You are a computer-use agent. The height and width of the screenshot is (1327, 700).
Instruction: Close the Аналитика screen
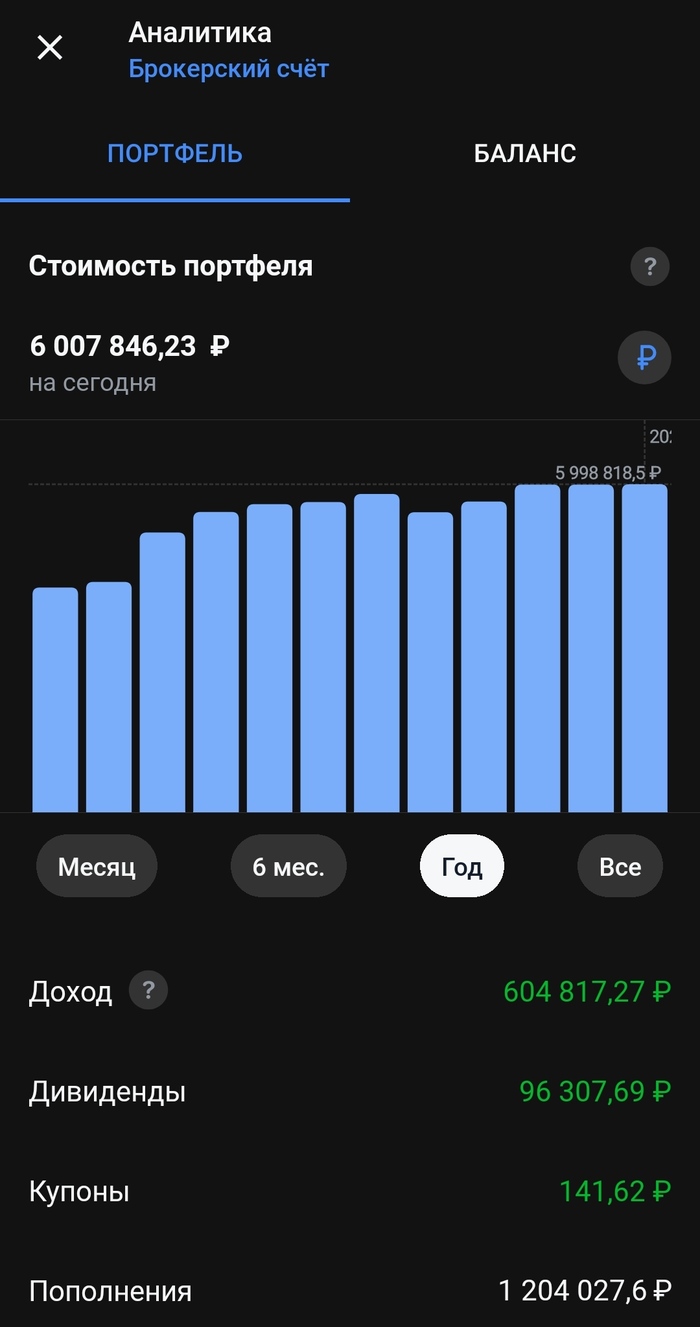pyautogui.click(x=50, y=47)
